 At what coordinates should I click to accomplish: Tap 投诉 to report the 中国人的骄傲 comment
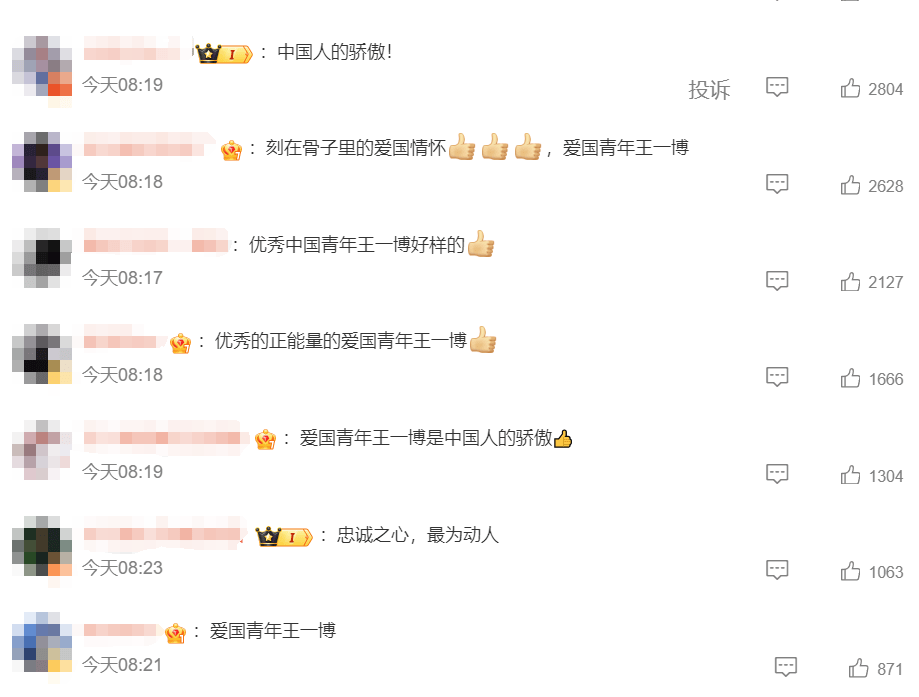pos(709,89)
